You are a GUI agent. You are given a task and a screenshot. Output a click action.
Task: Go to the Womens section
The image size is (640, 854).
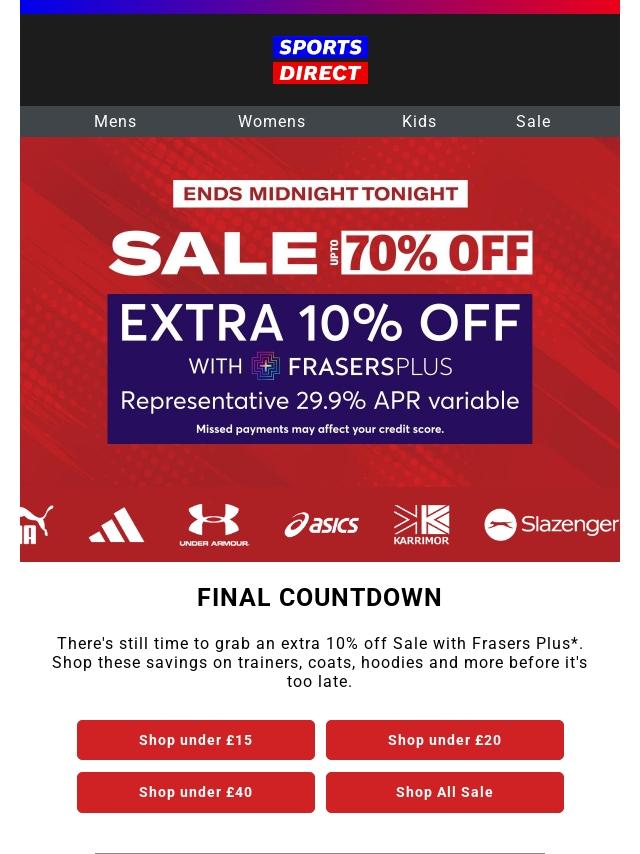point(271,121)
